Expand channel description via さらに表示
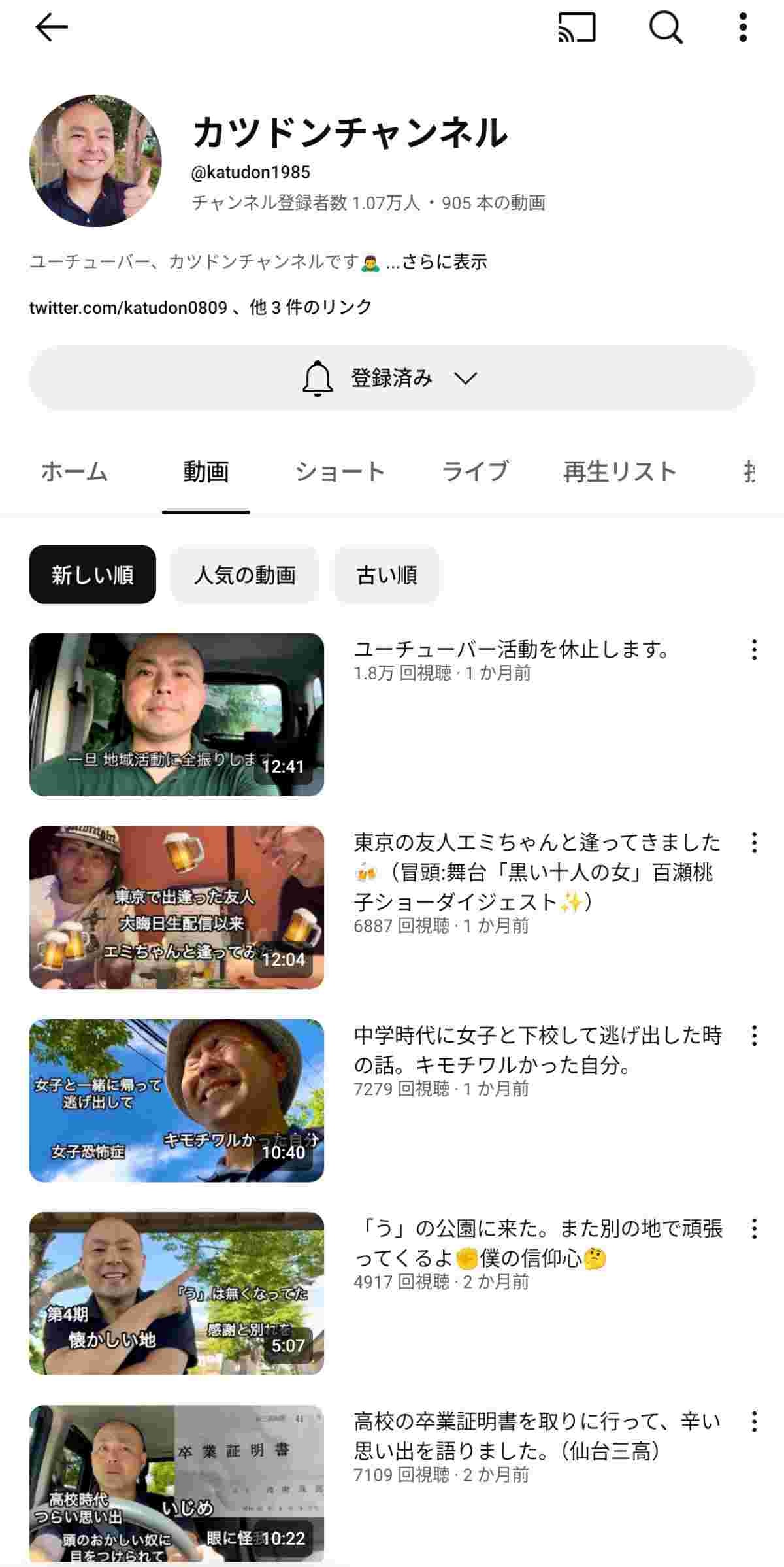Viewport: 784px width, 1567px height. 445,262
